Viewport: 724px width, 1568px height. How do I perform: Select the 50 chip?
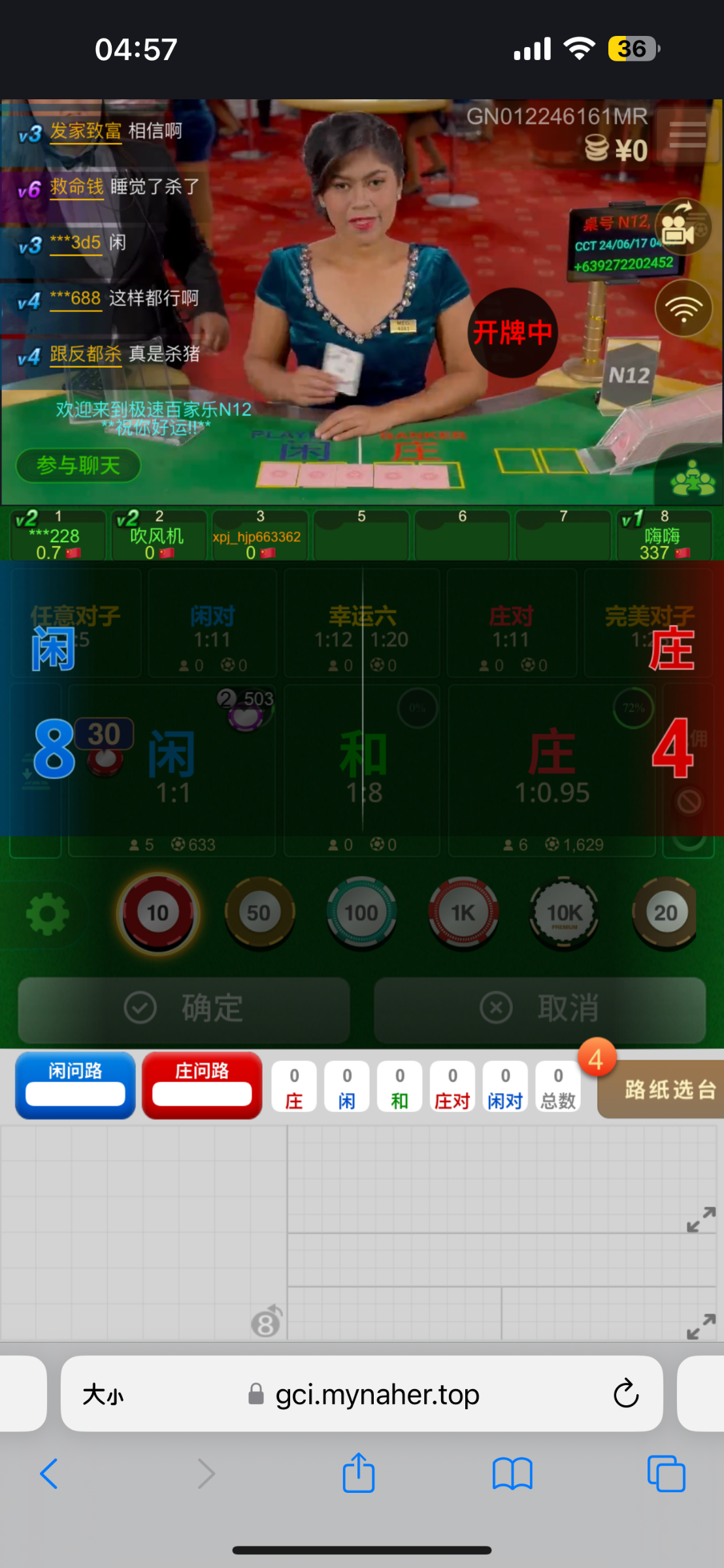tap(259, 913)
